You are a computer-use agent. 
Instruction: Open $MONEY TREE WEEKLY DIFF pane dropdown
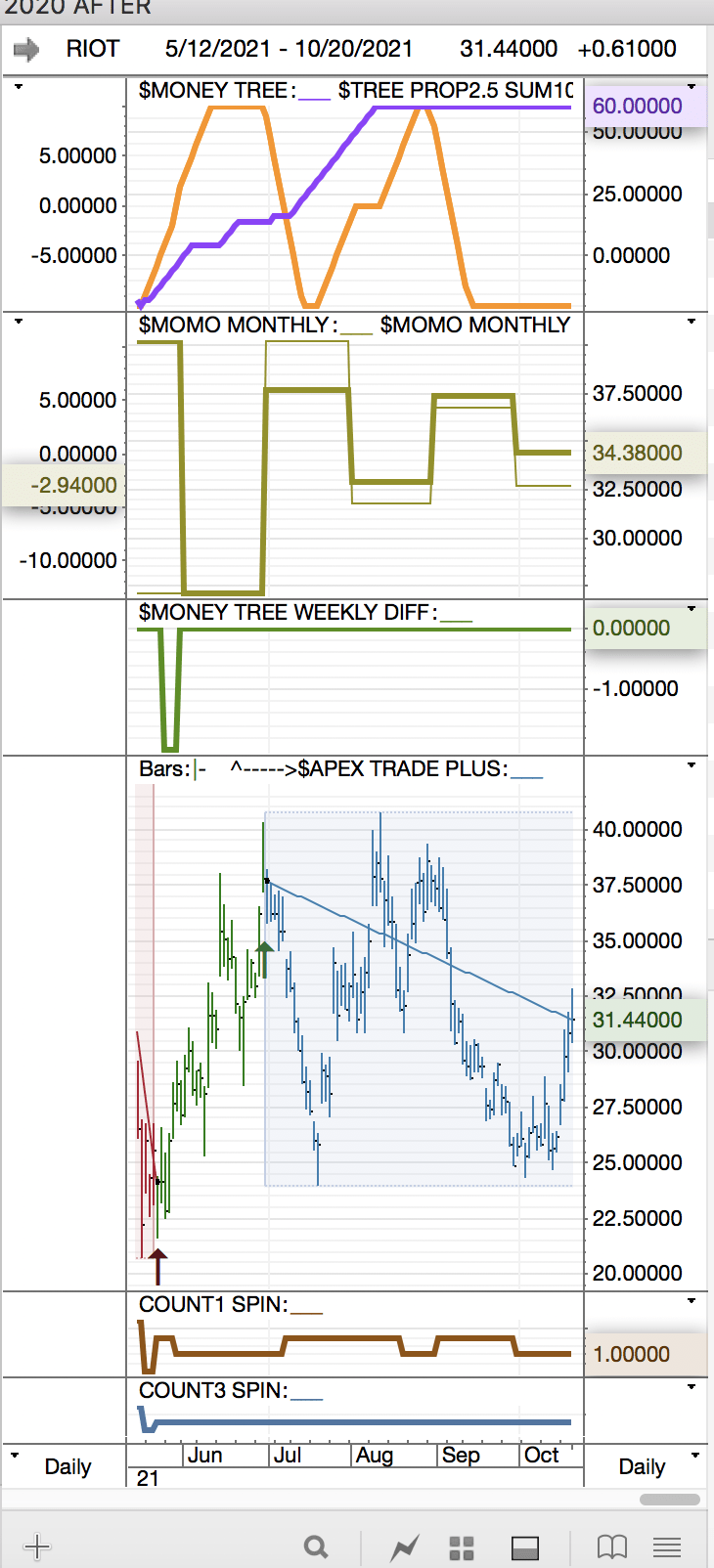(692, 609)
